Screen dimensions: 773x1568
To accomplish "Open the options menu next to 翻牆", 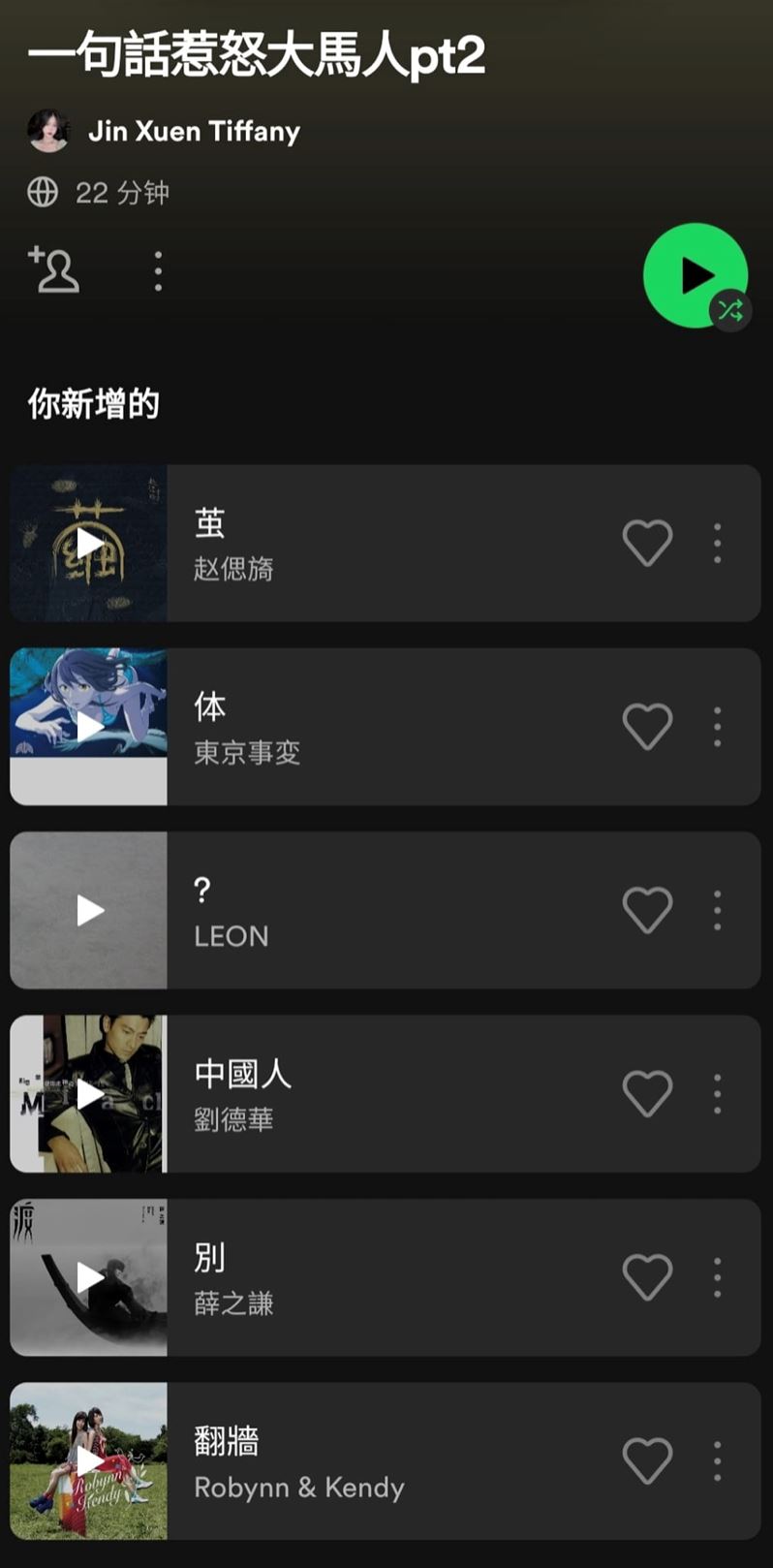I will (717, 1458).
